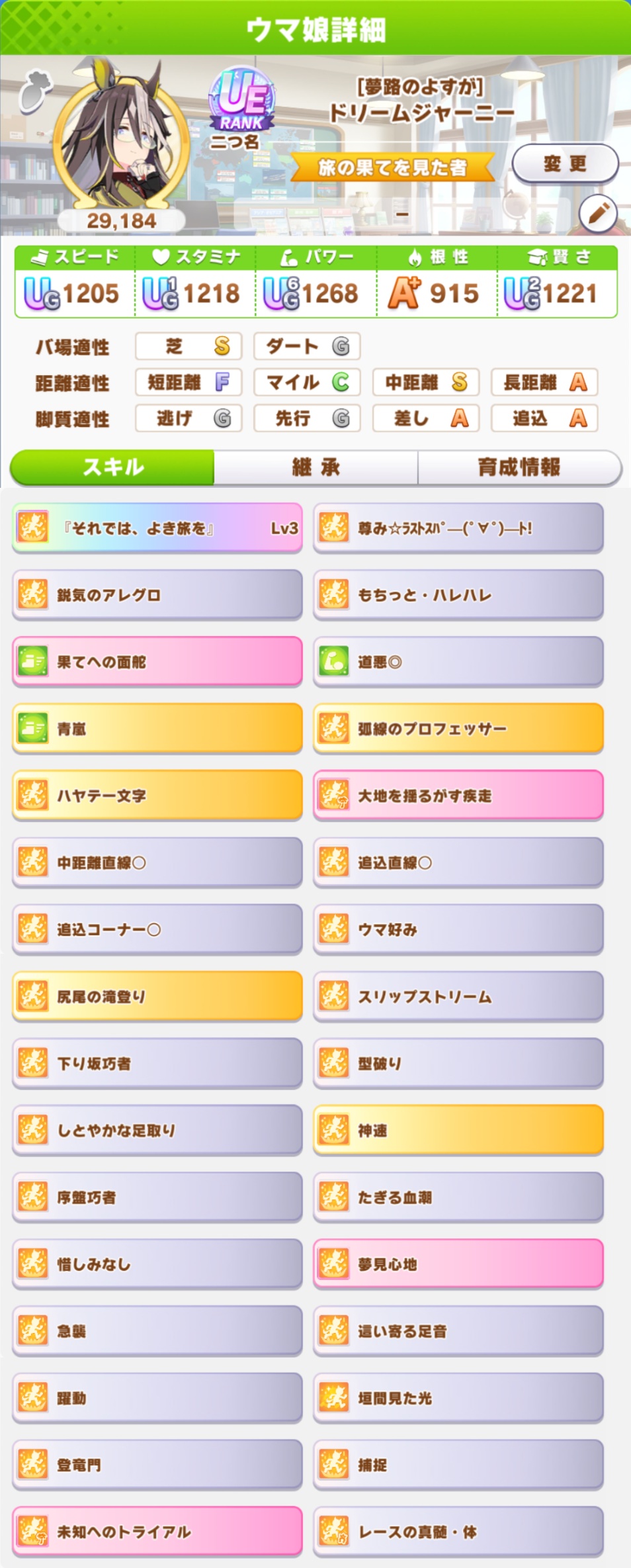Viewport: 631px width, 1568px height.
Task: View the 鋭気のアレグロ skill
Action: point(157,595)
